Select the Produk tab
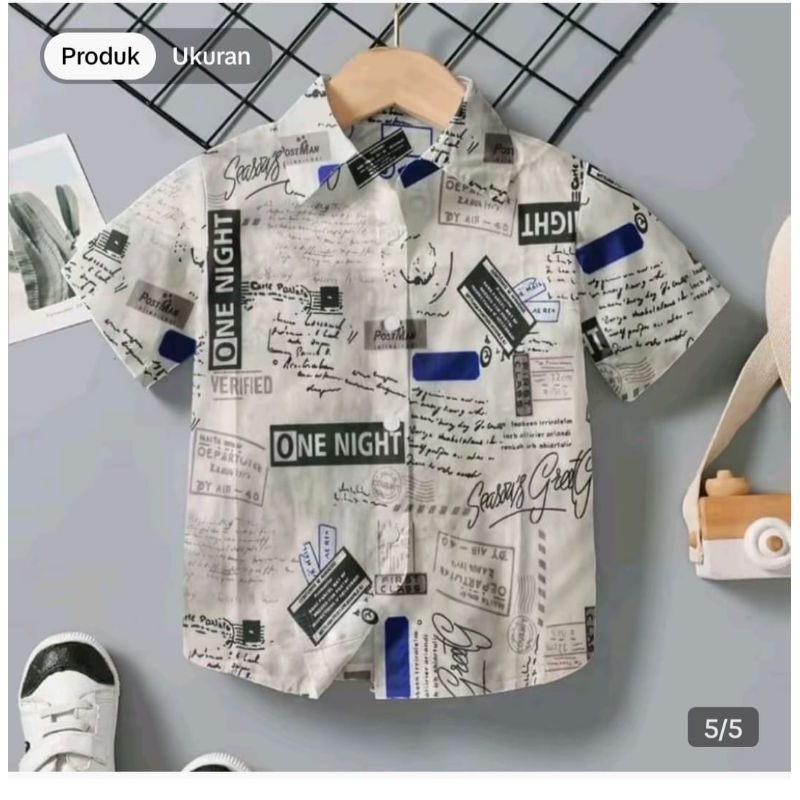800x800 pixels. (x=100, y=56)
